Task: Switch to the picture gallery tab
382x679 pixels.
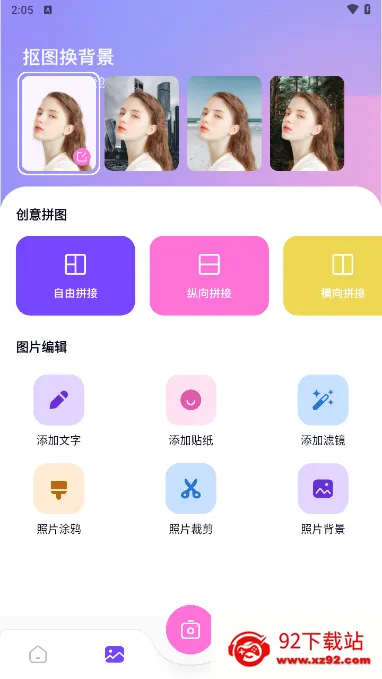Action: pos(114,654)
